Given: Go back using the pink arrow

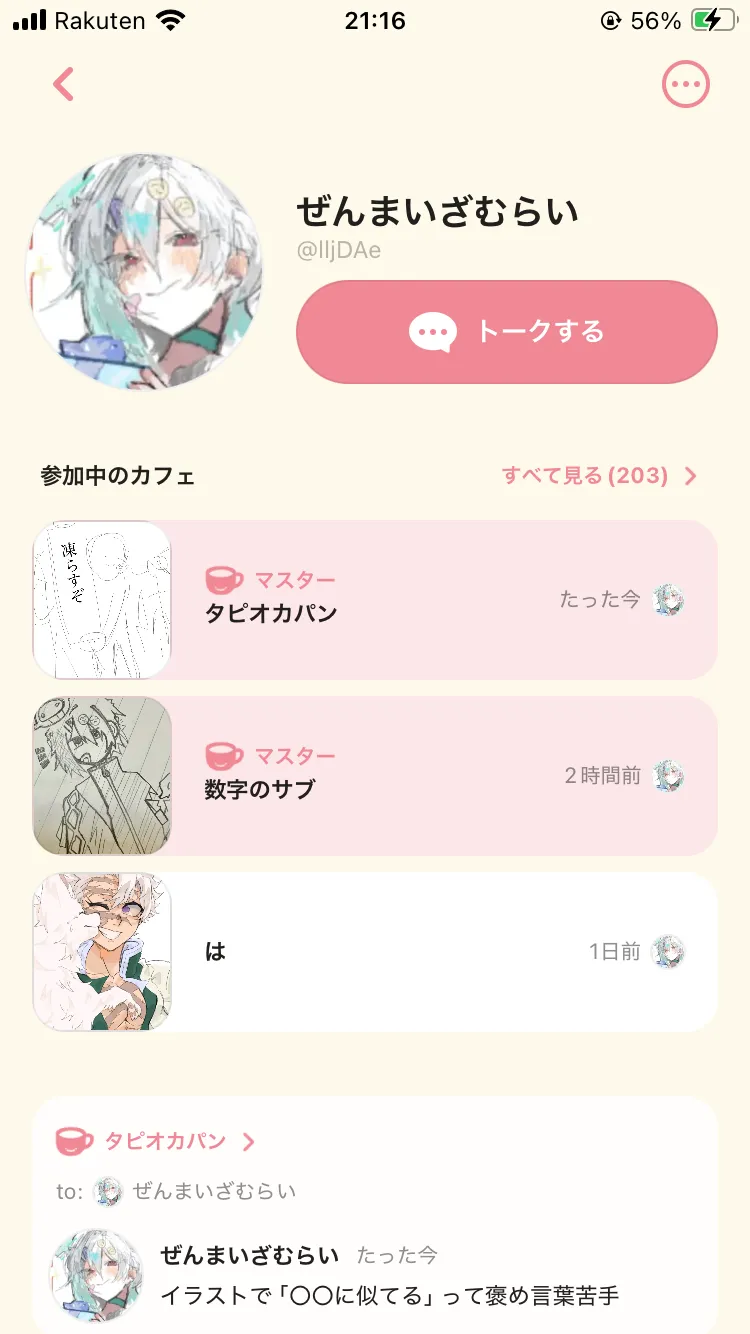Looking at the screenshot, I should pyautogui.click(x=64, y=85).
